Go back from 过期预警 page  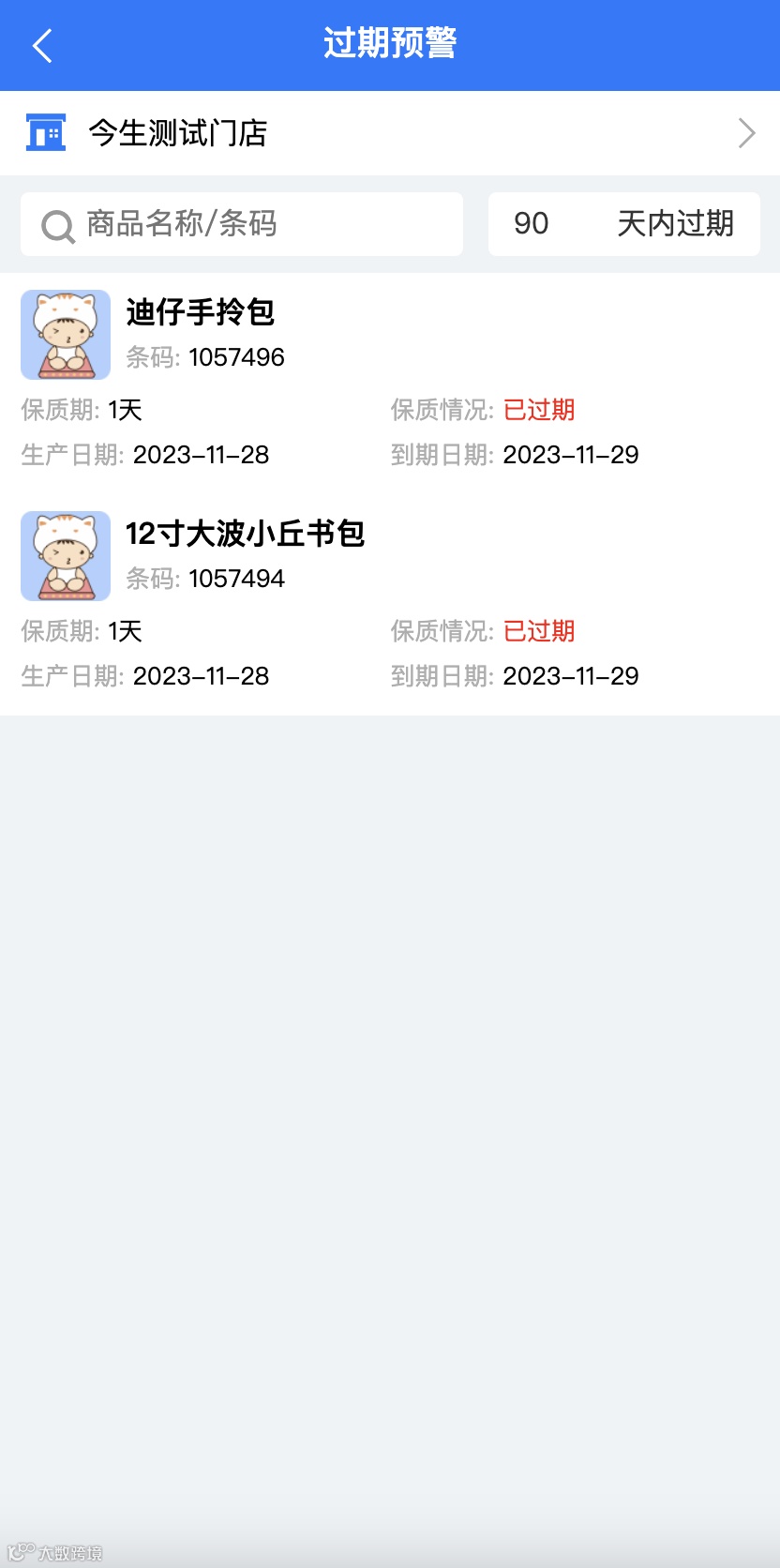tap(42, 45)
